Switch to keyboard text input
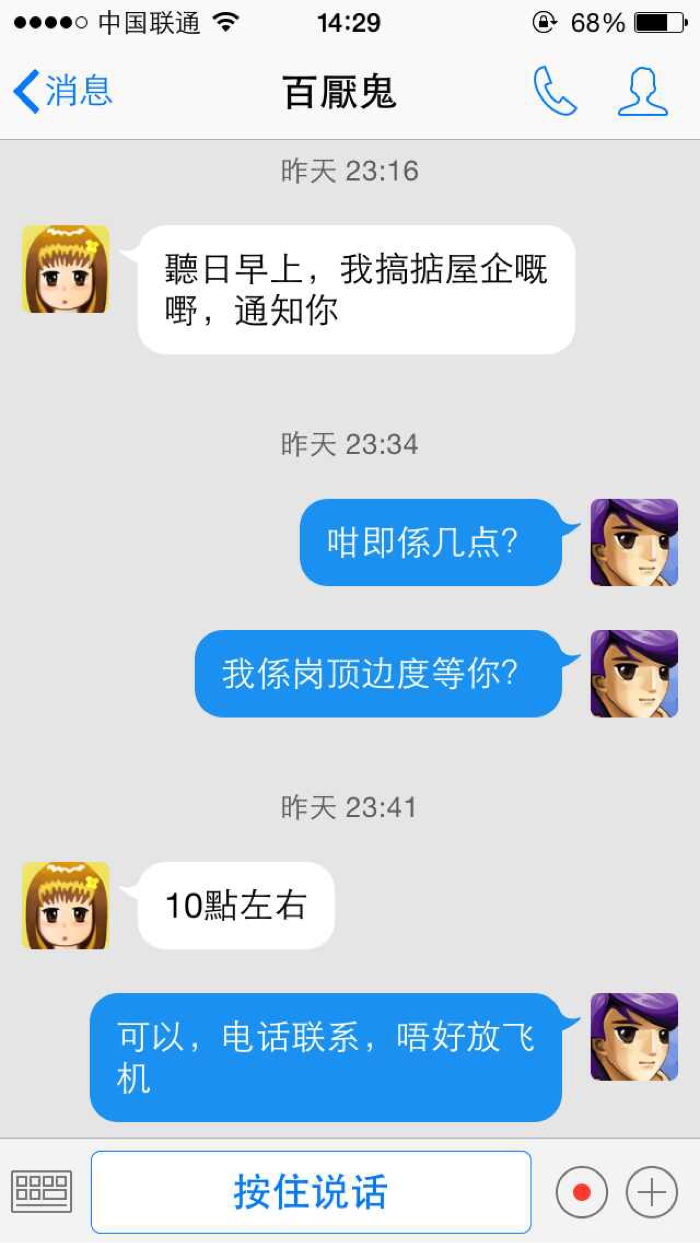 coord(42,1192)
